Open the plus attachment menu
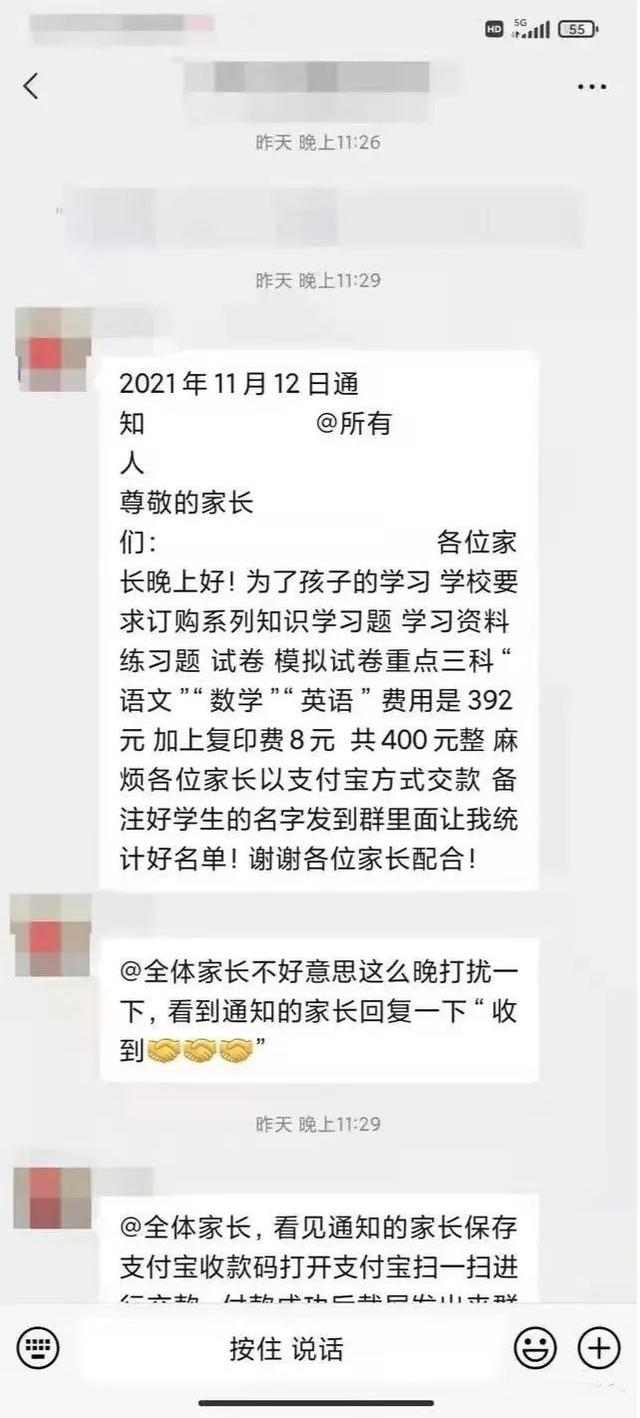 [599, 1349]
